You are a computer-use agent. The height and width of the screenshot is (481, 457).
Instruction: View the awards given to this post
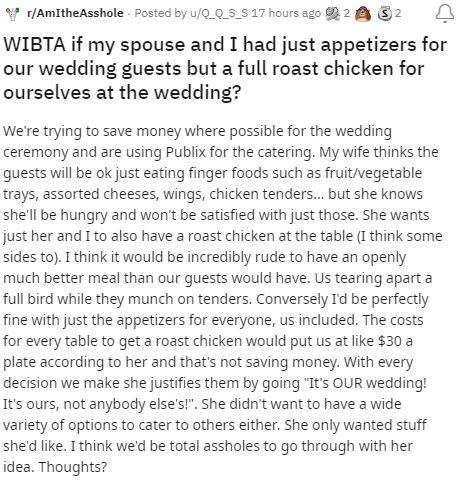tap(363, 14)
